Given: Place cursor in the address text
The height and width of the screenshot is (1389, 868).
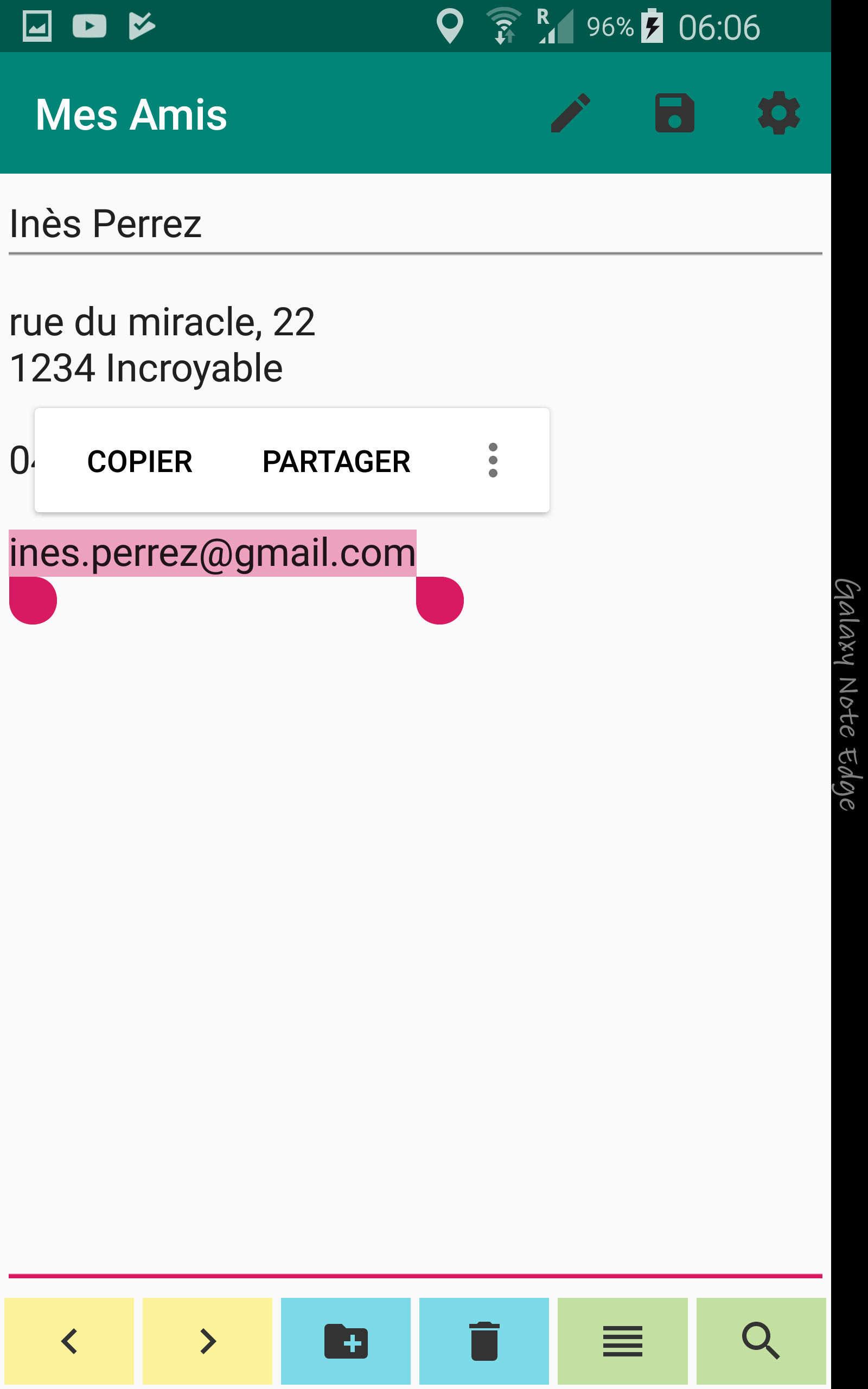Looking at the screenshot, I should coord(162,345).
